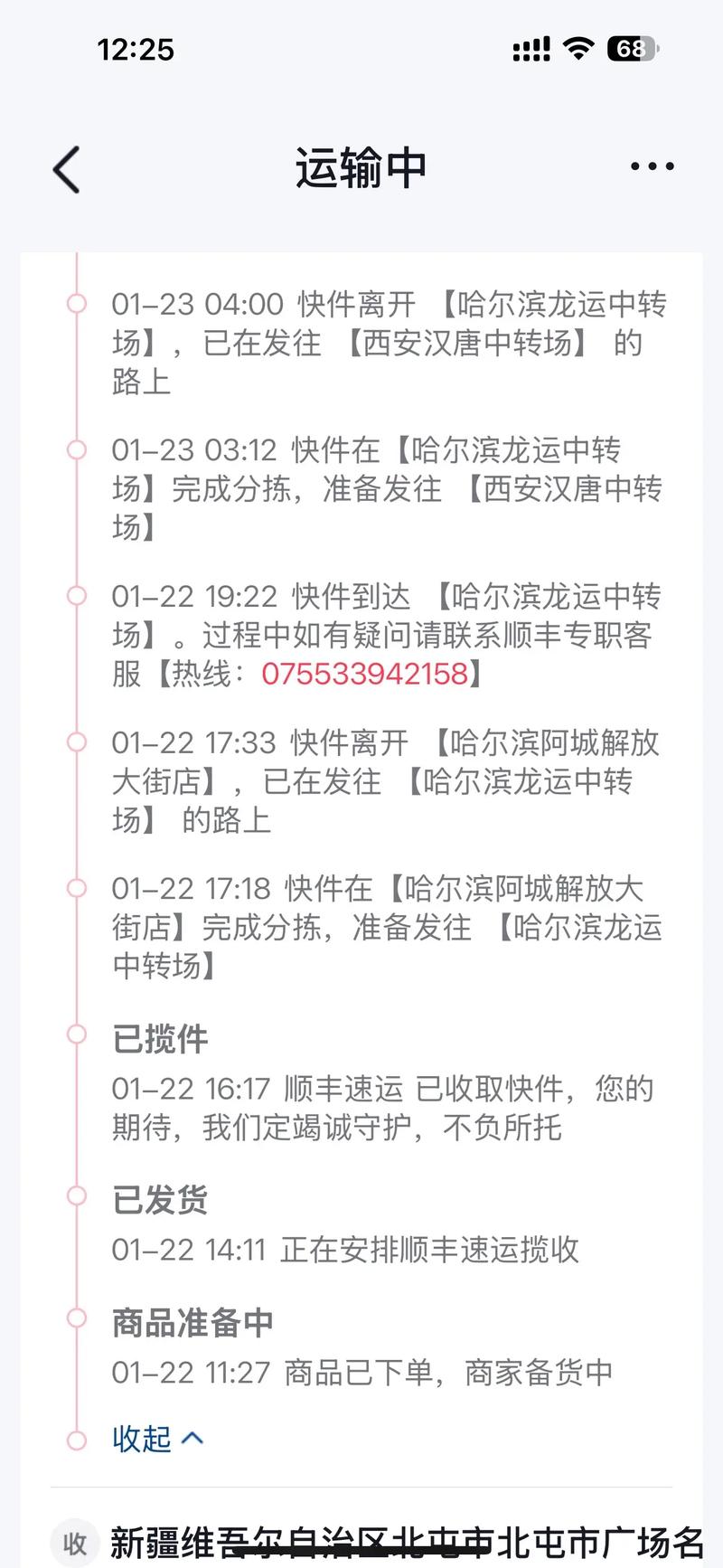Tap the hollow circle for 01-22 19:22 arrival
The width and height of the screenshot is (723, 1568).
pos(75,597)
